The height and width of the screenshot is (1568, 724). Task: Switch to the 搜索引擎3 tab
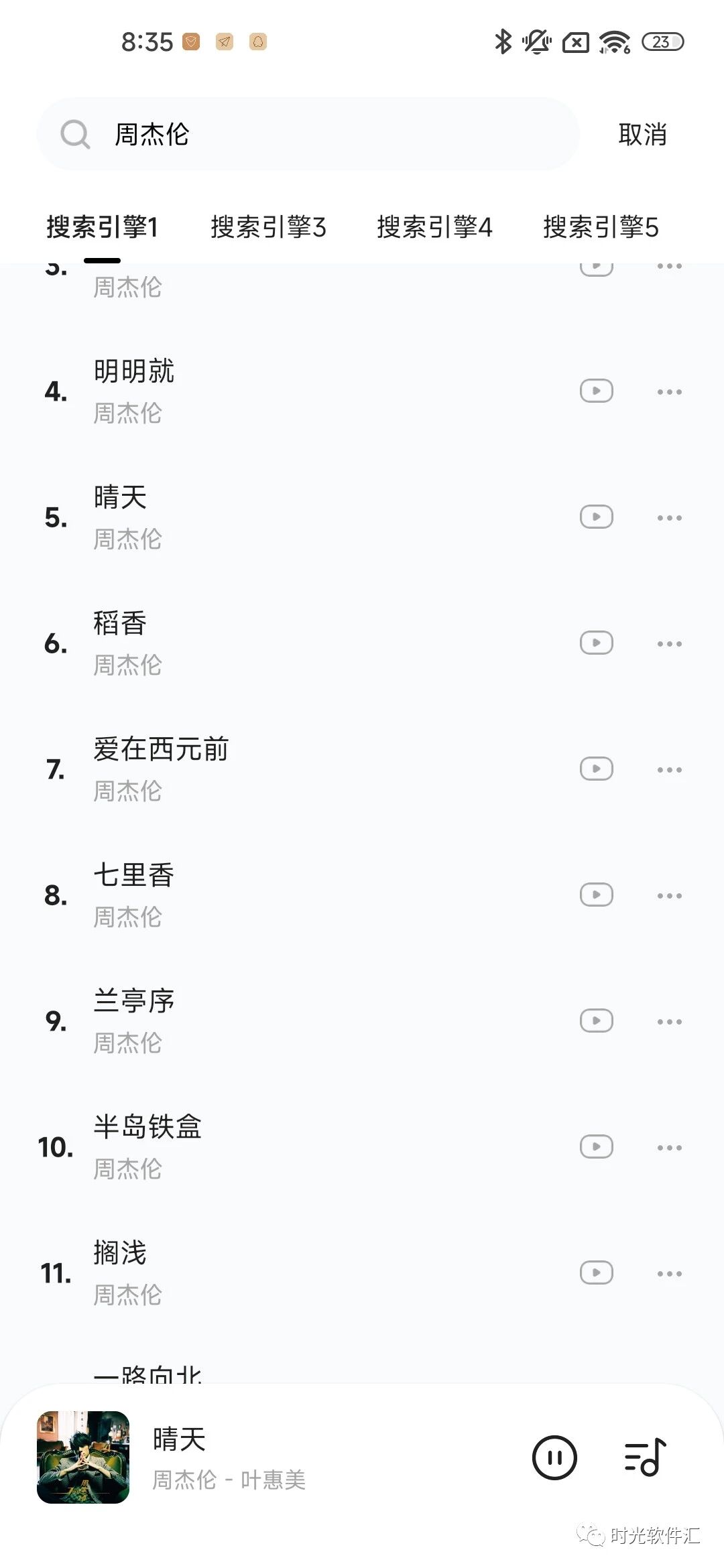pyautogui.click(x=268, y=227)
